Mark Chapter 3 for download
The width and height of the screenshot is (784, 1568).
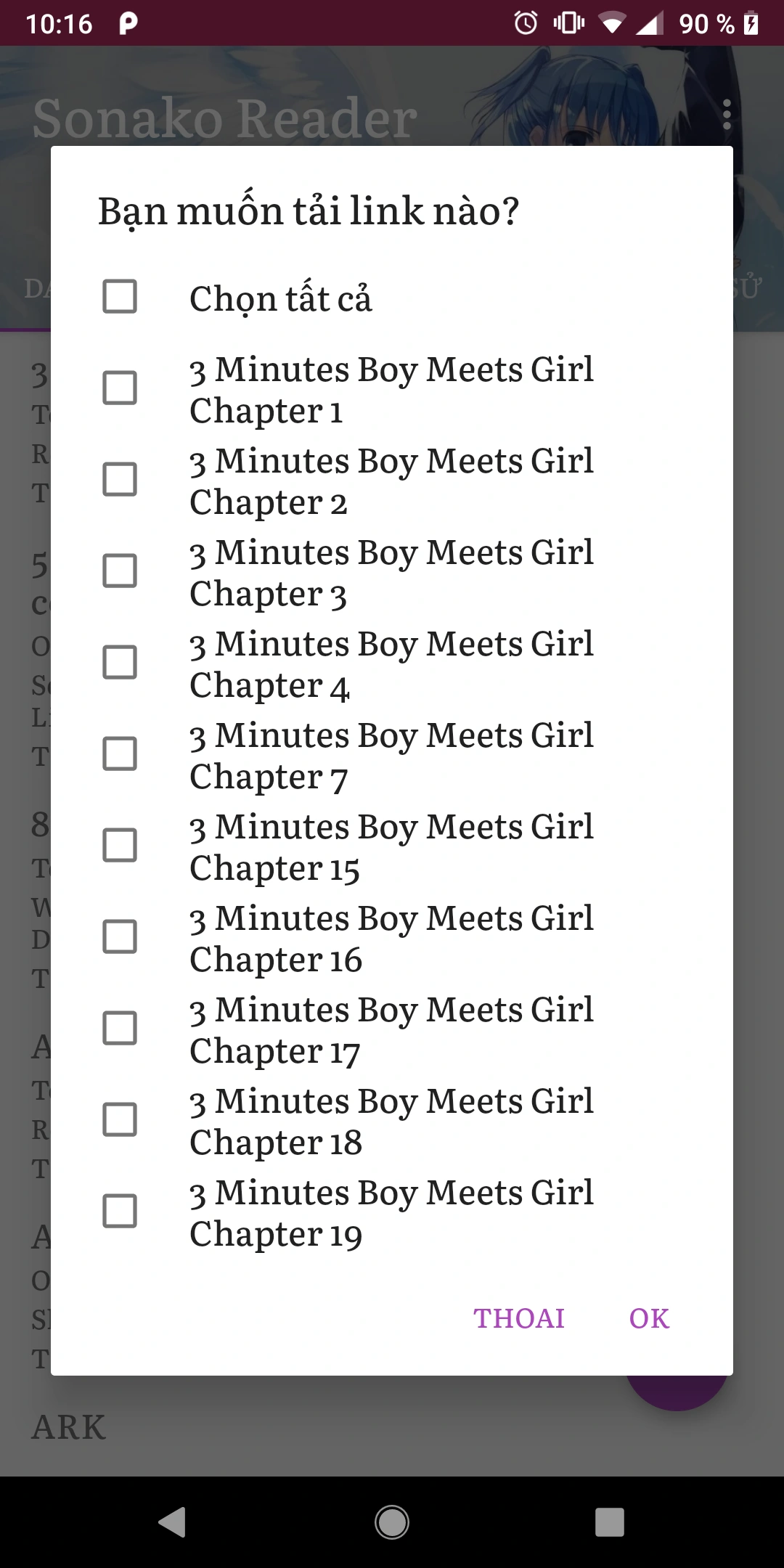(120, 571)
